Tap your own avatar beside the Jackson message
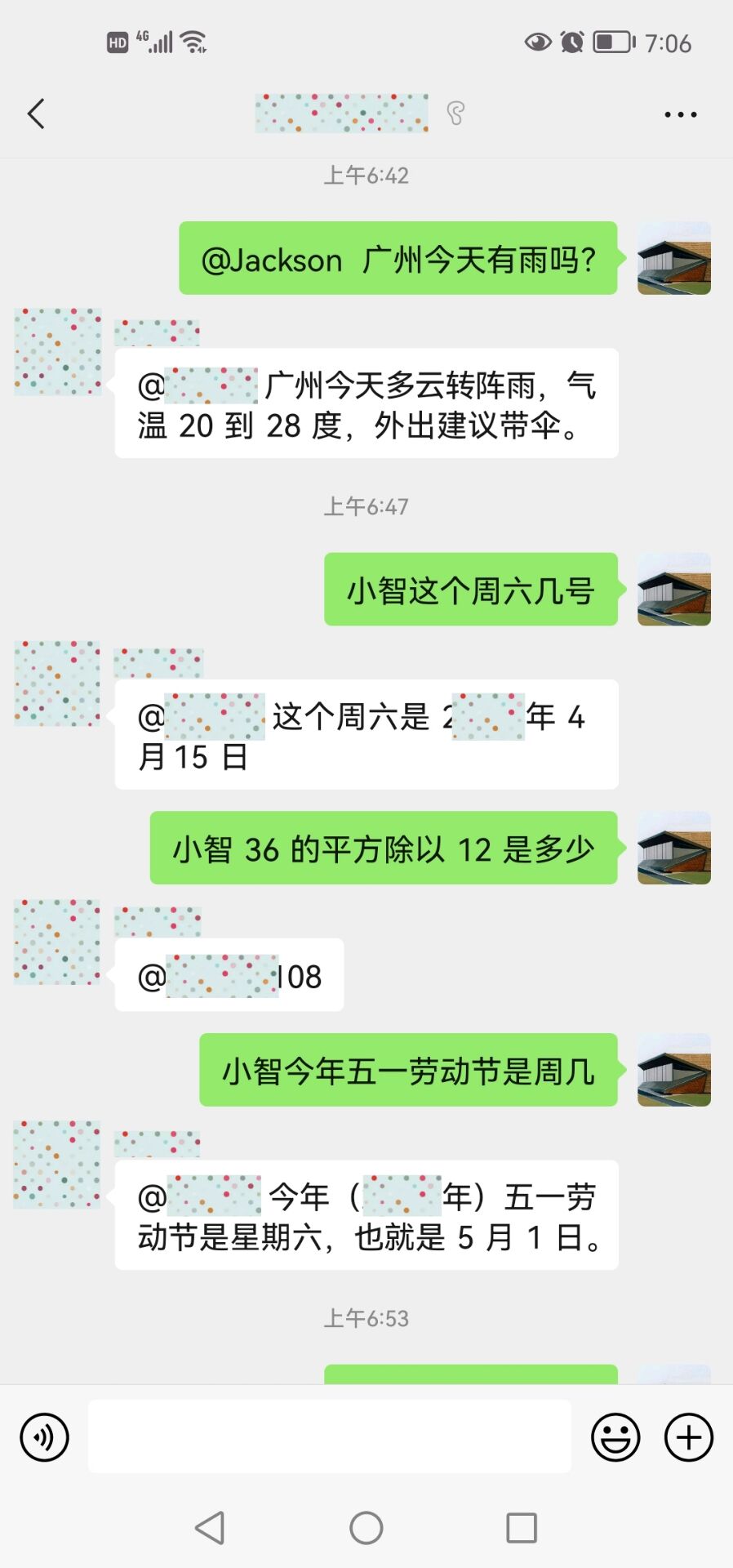This screenshot has height=1568, width=733. click(x=674, y=259)
